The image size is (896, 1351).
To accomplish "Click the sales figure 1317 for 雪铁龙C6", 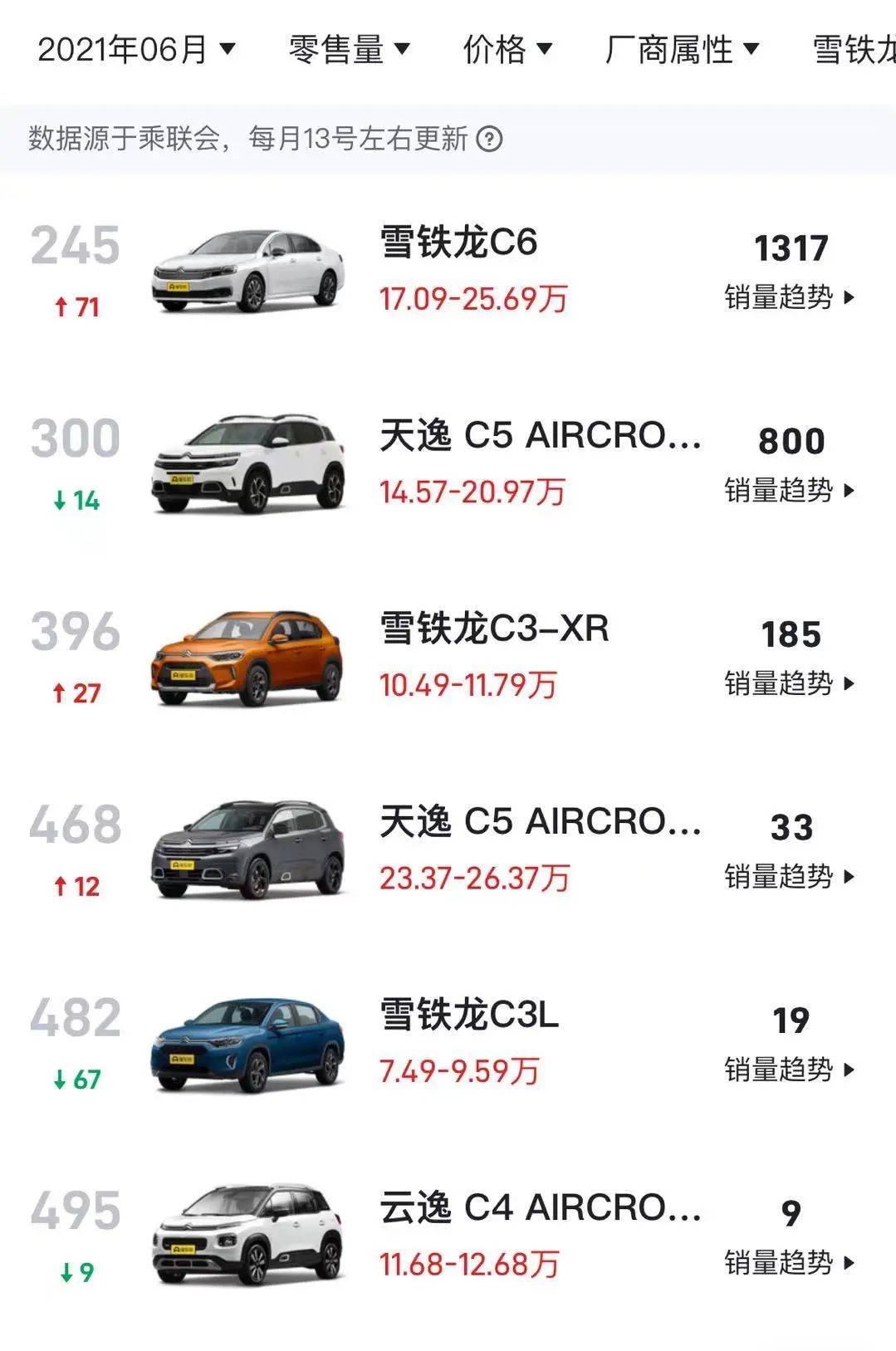I will tap(791, 248).
